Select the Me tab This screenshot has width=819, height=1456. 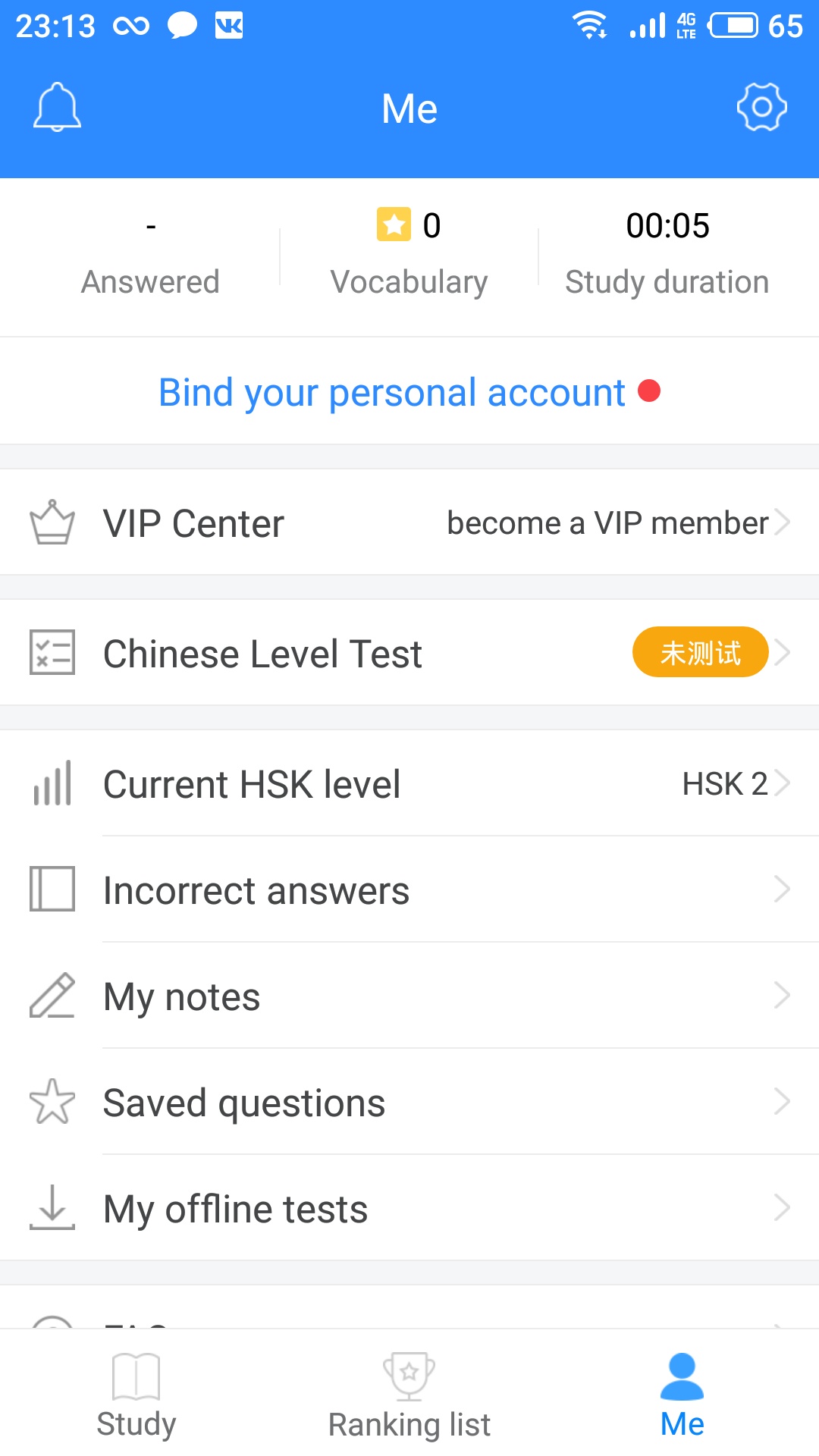pos(682,1395)
